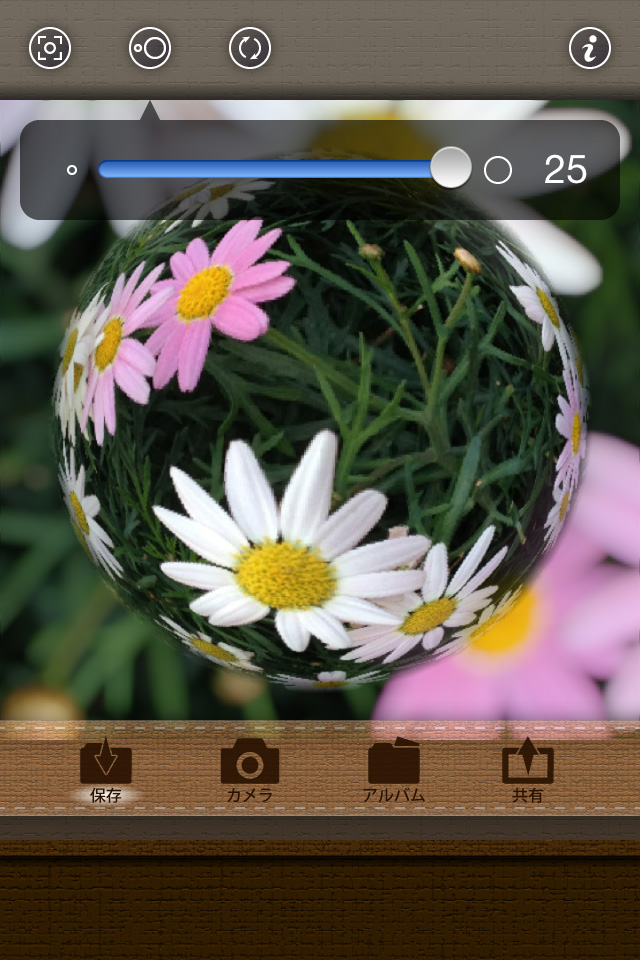640x960 pixels.
Task: Open the album via アルバム
Action: tap(394, 771)
